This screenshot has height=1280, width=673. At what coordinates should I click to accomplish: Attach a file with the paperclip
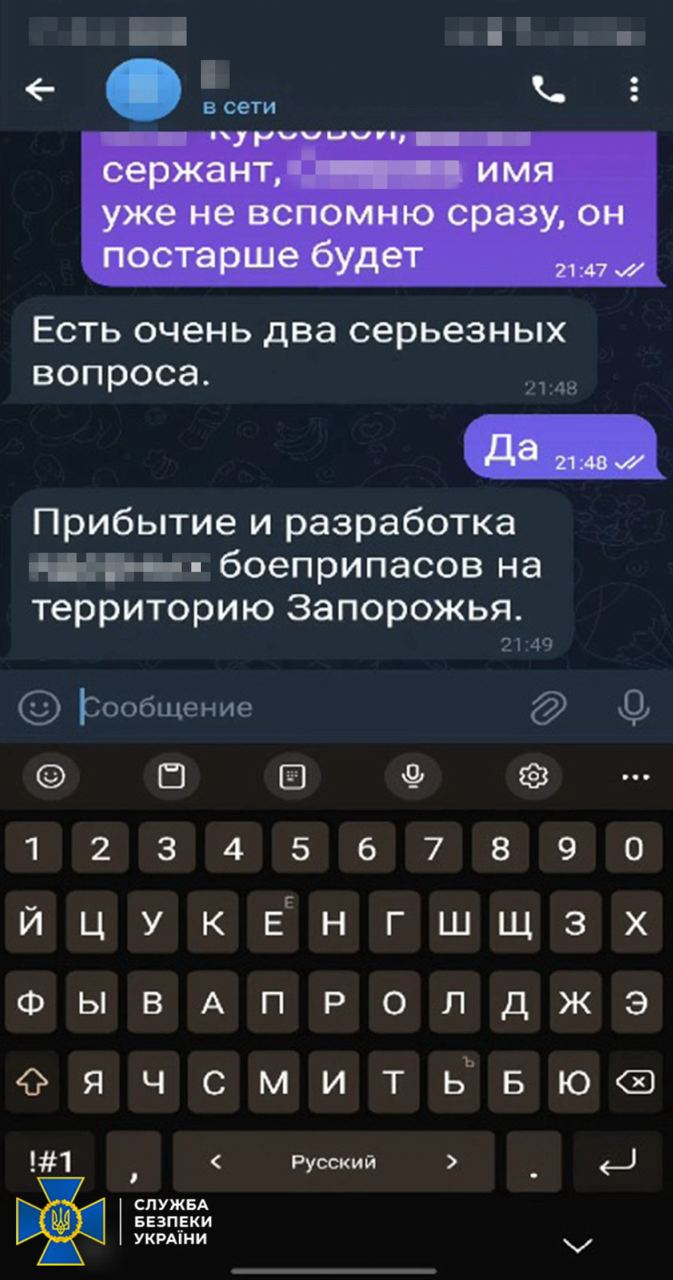pos(548,708)
